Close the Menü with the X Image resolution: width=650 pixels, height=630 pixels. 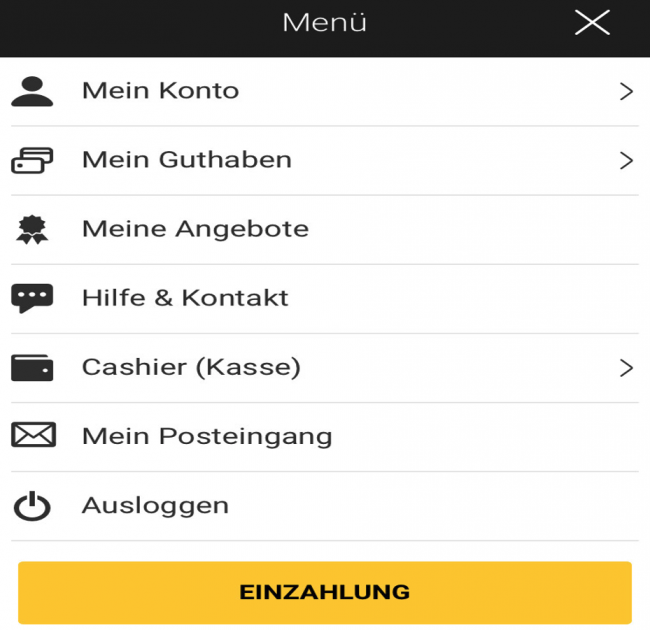click(592, 22)
